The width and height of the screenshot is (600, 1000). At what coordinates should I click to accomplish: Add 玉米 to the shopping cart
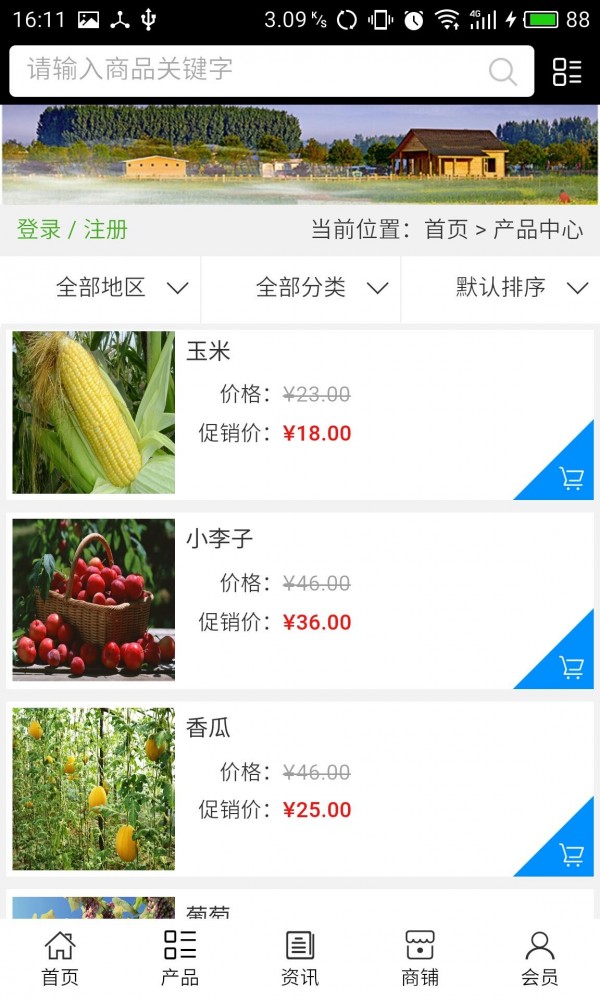(571, 478)
